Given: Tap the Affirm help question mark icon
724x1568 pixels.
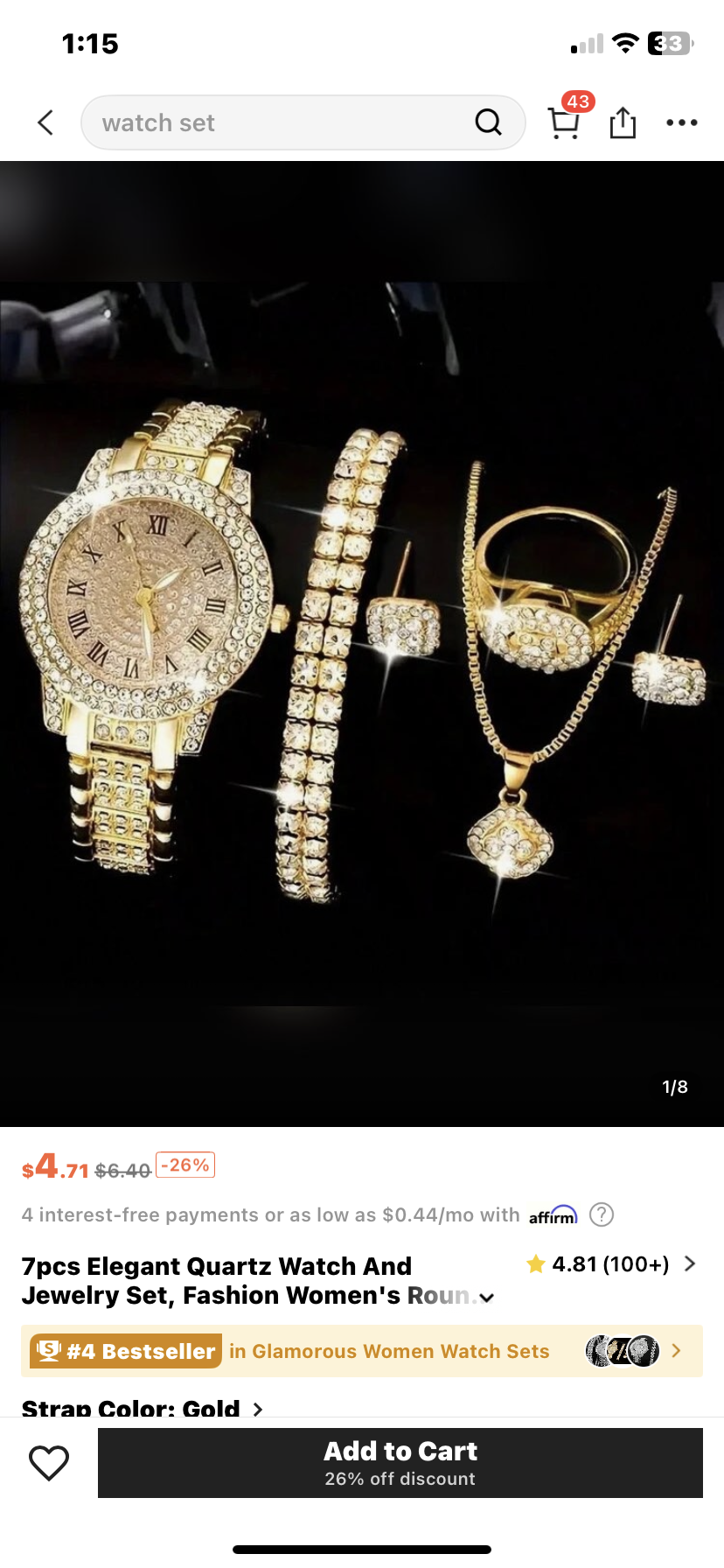Looking at the screenshot, I should coord(602,1214).
